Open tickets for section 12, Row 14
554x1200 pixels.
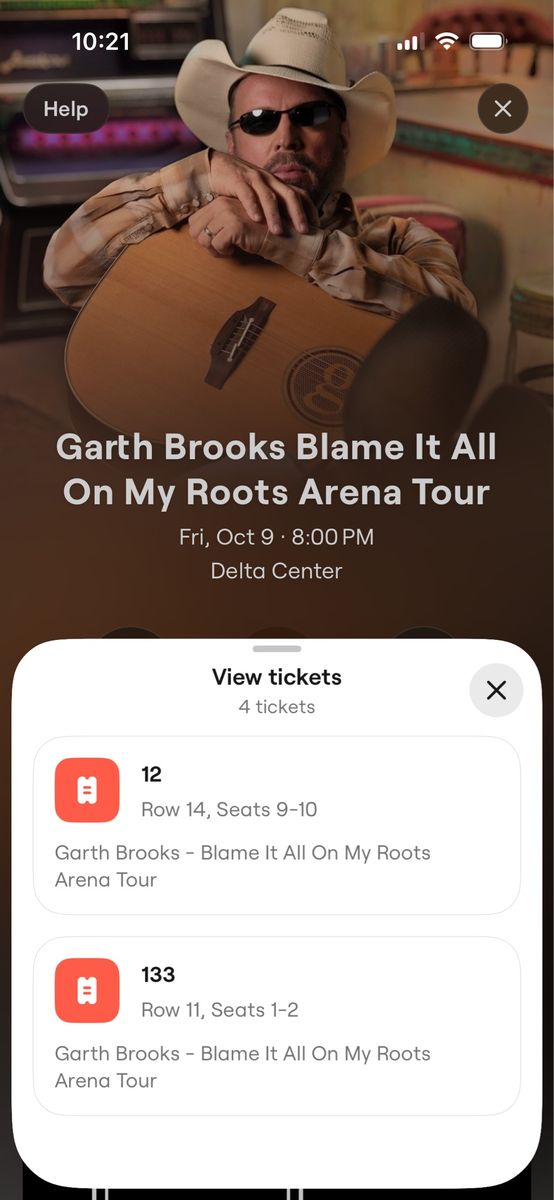pyautogui.click(x=277, y=825)
